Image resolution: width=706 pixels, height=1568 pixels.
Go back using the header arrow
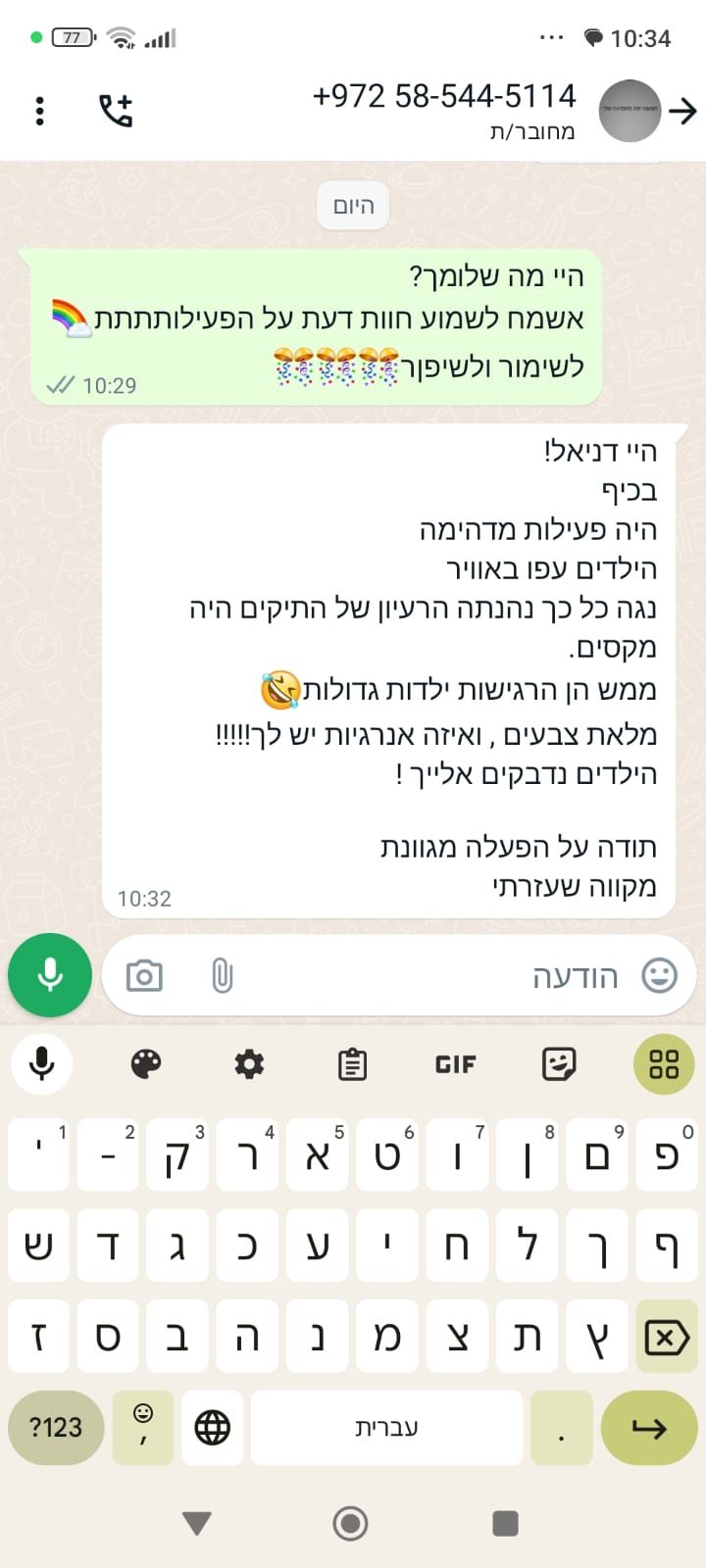[682, 111]
